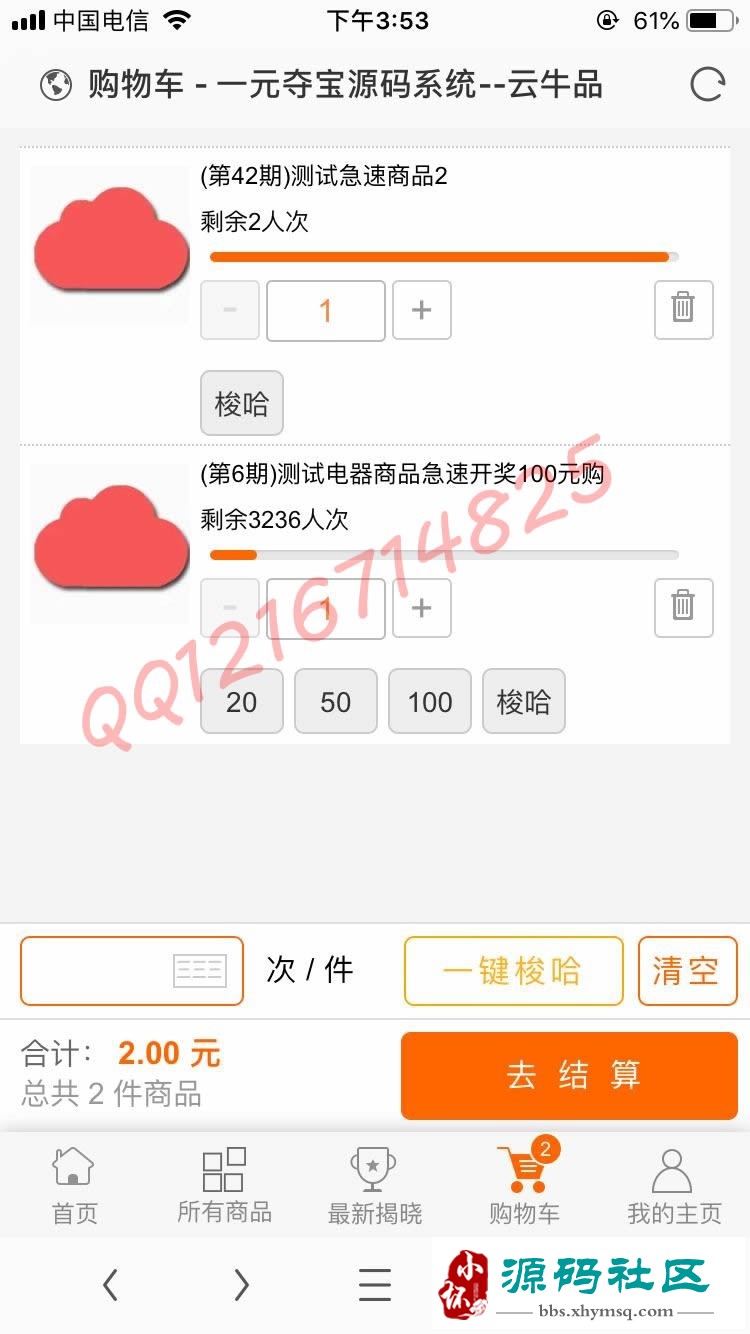Viewport: 750px width, 1334px height.
Task: Go back with the browser back arrow
Action: [110, 1284]
